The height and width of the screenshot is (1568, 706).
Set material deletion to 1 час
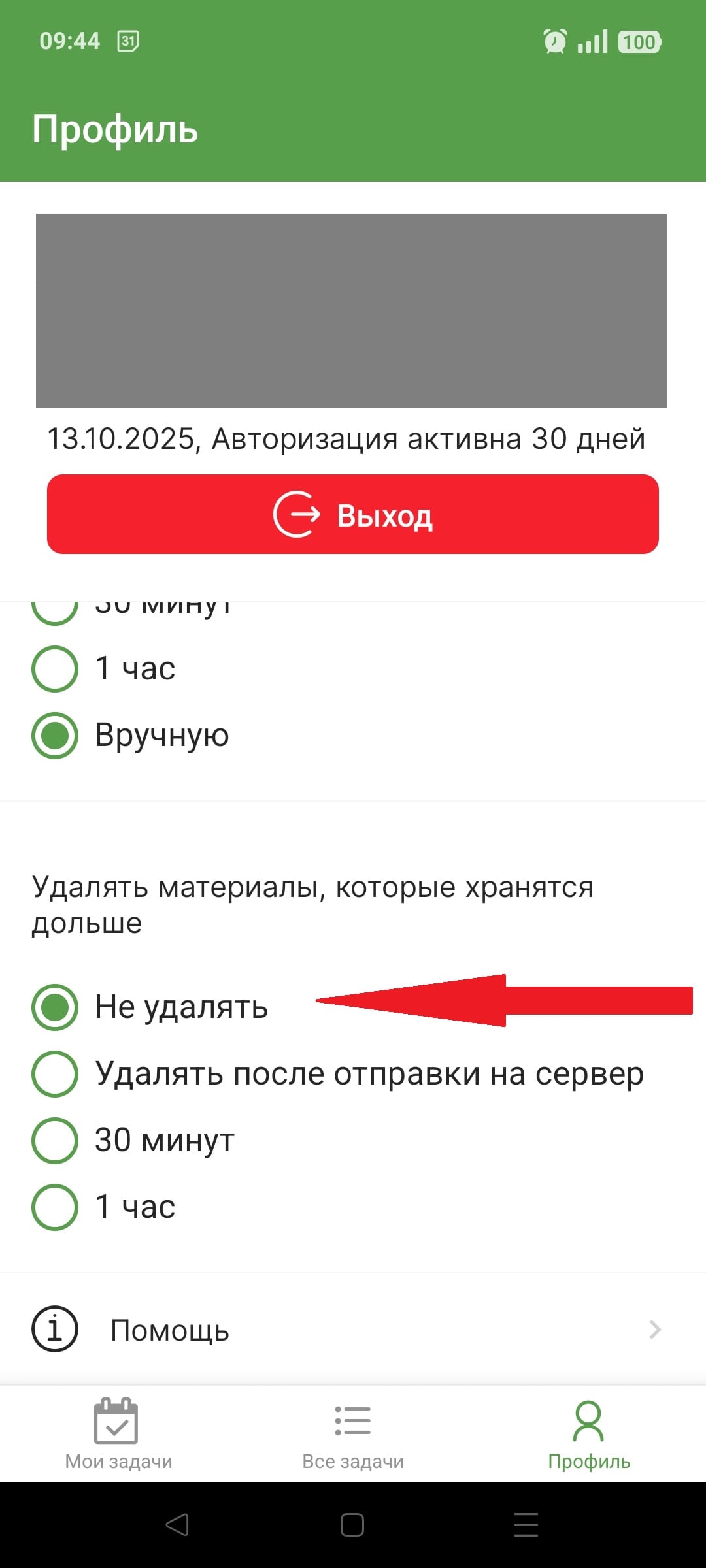(x=55, y=1207)
